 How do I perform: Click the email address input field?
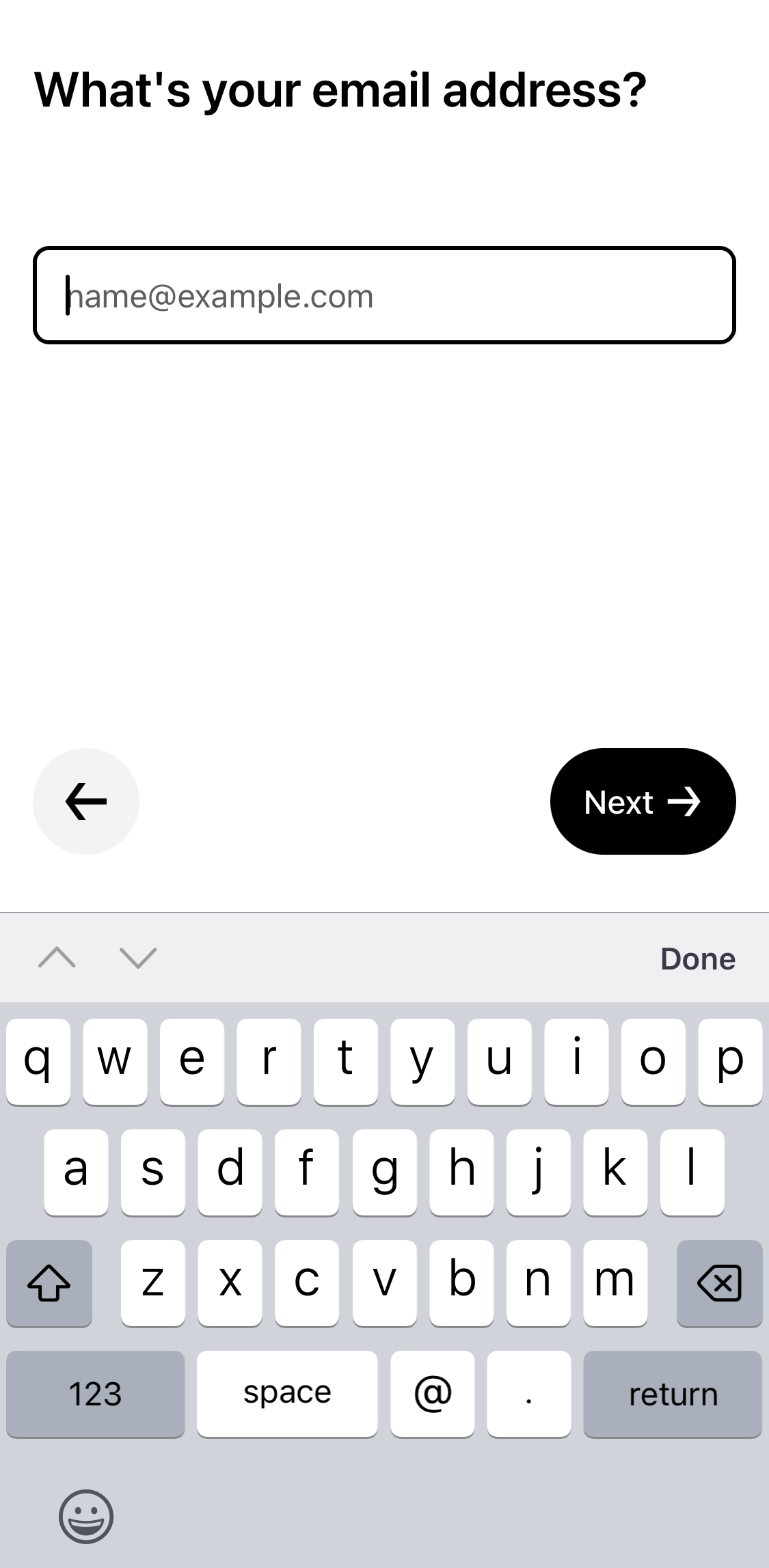(384, 294)
